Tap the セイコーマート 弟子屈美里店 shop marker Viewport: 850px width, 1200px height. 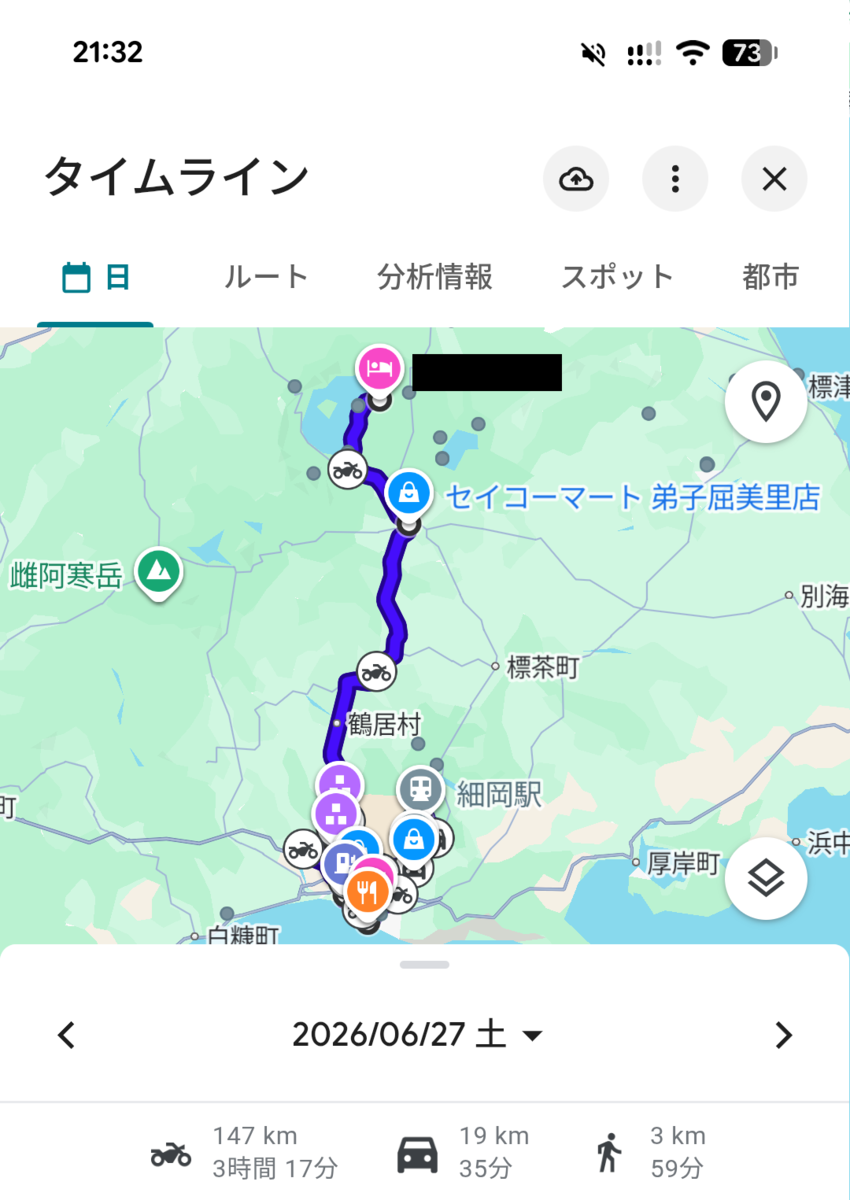(408, 494)
